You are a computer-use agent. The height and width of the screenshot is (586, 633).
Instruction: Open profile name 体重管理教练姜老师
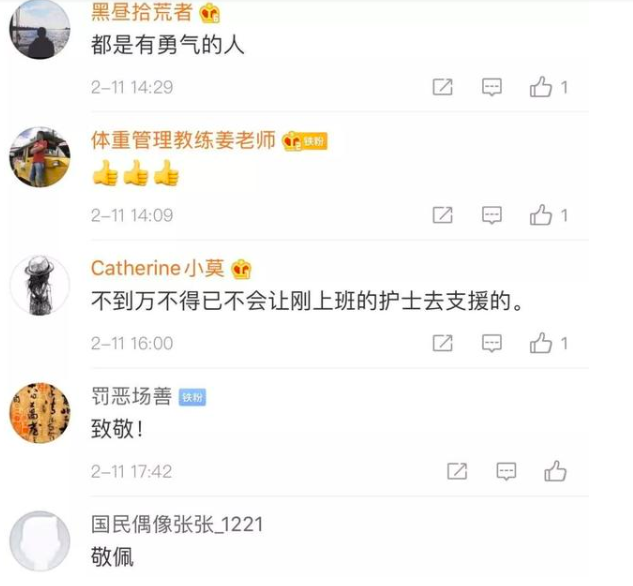pos(183,140)
